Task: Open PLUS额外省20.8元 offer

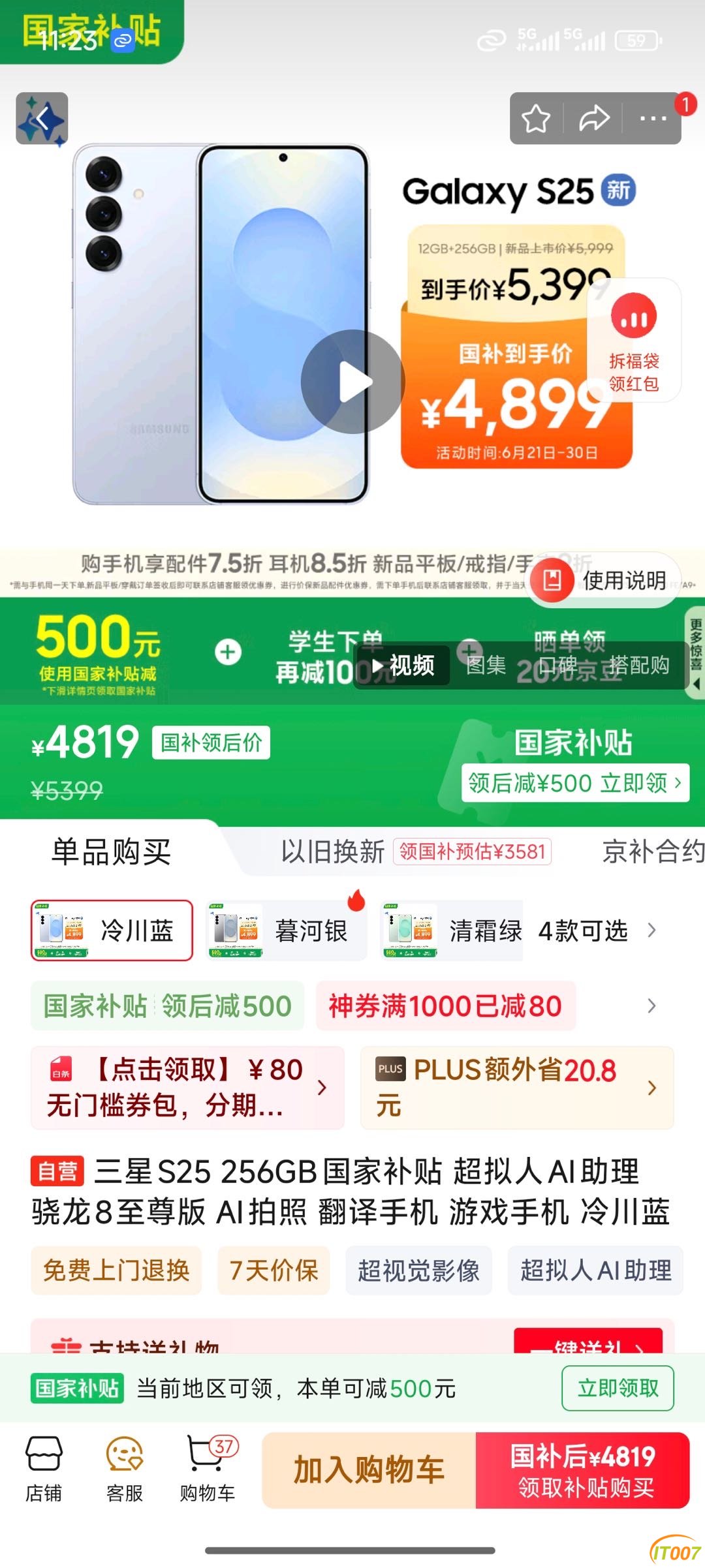Action: (x=516, y=1087)
